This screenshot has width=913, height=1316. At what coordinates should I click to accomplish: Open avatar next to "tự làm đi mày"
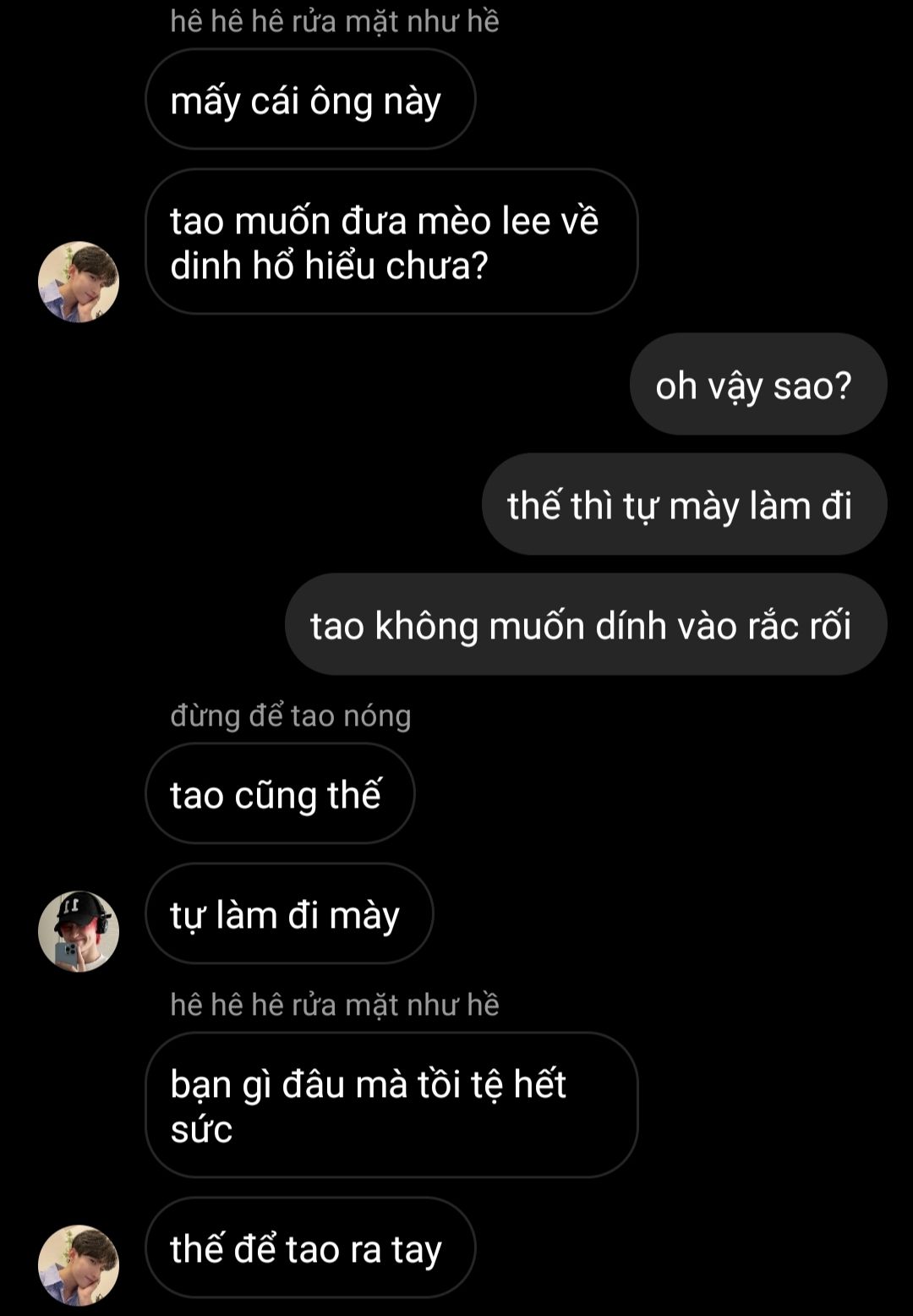(79, 931)
